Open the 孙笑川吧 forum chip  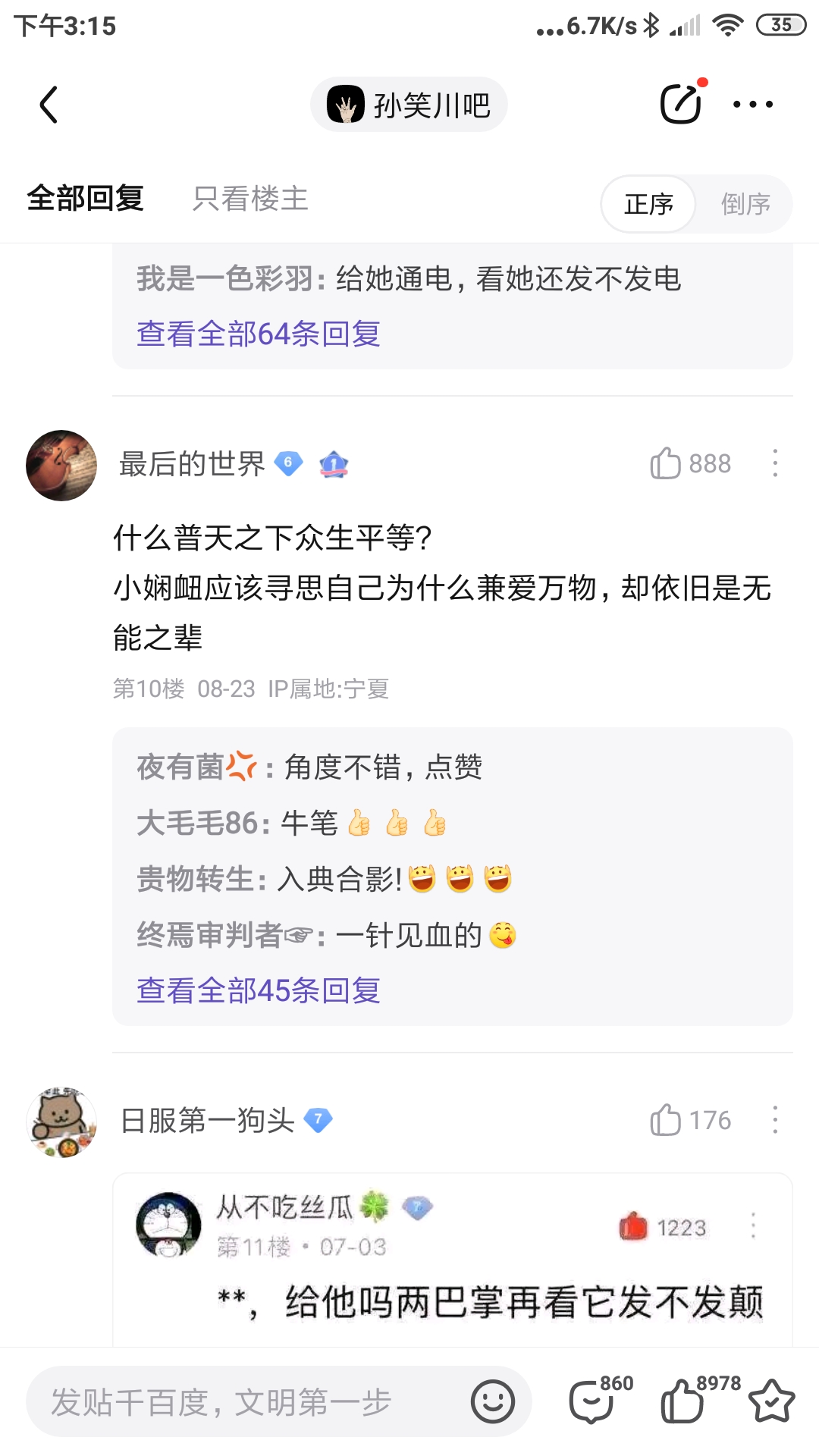coord(409,105)
